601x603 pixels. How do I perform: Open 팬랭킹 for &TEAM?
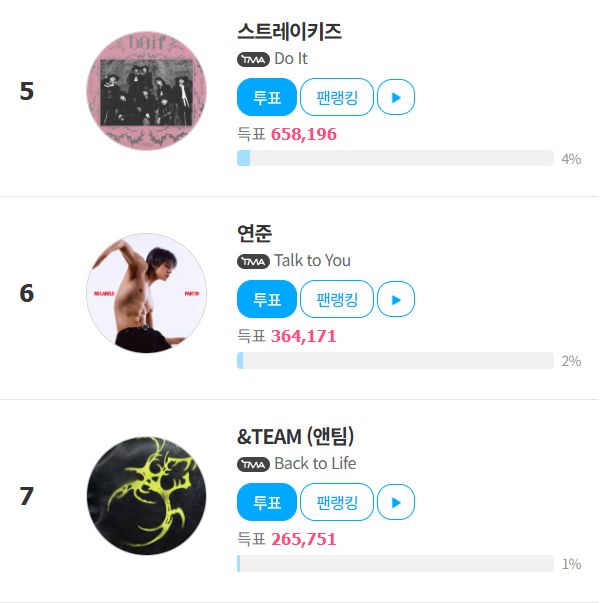[x=336, y=502]
